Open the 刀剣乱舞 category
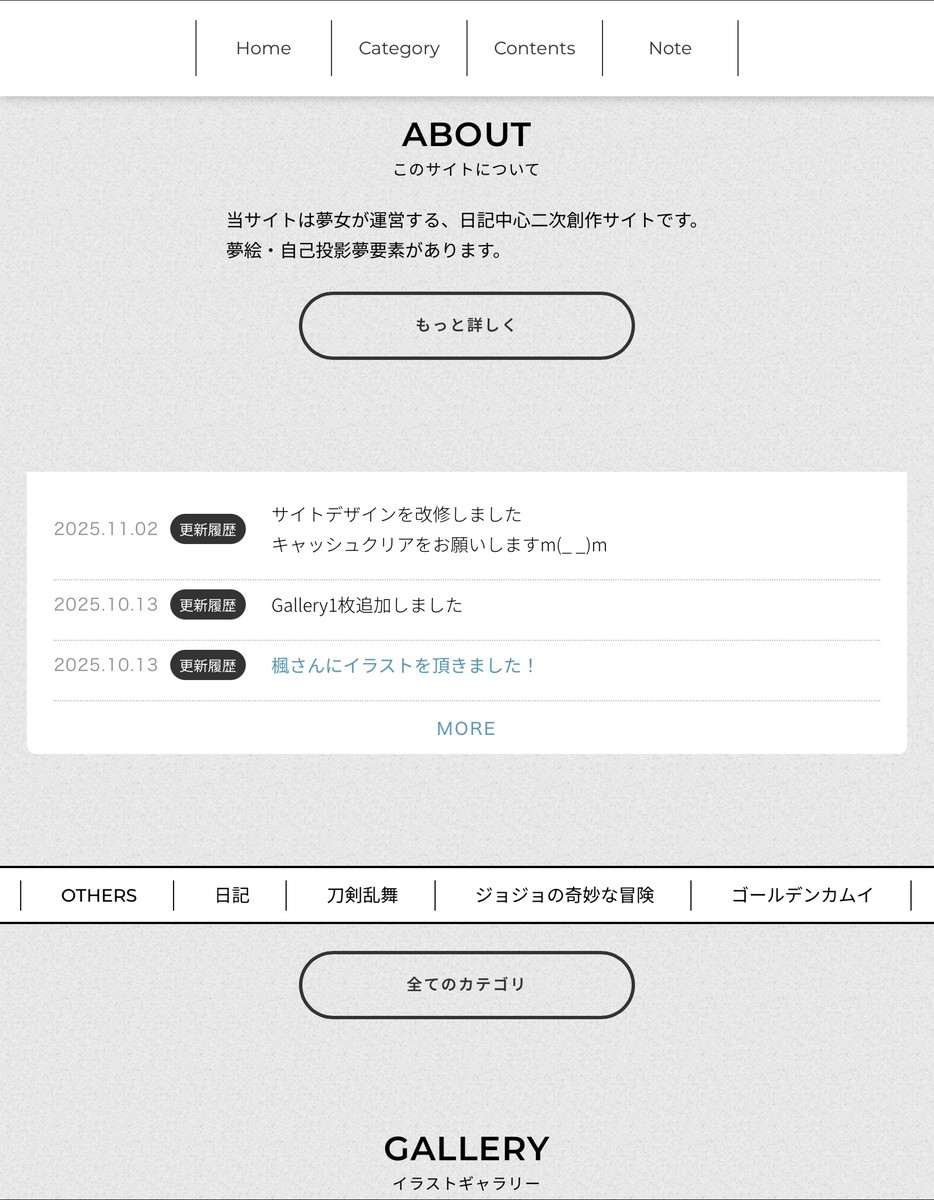The width and height of the screenshot is (934, 1200). 361,895
